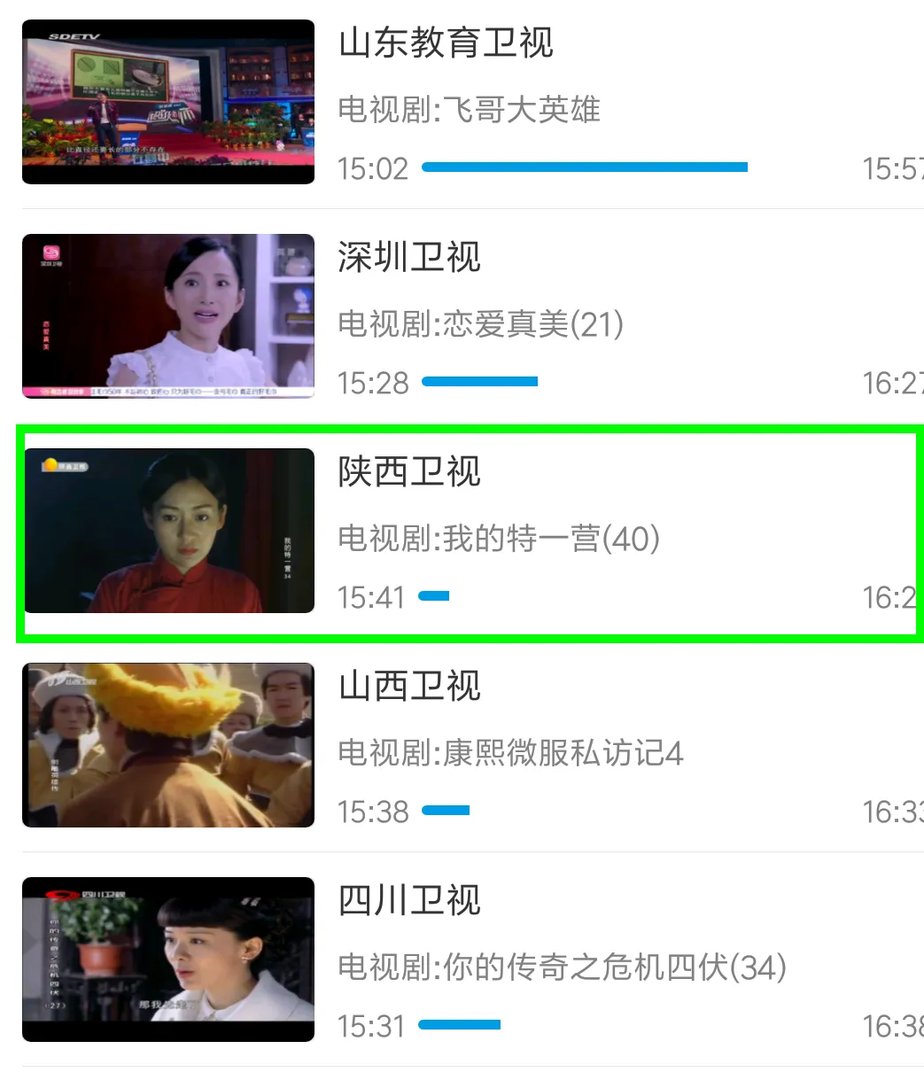This screenshot has height=1080, width=924.
Task: Open 山西卫视 channel stream
Action: [x=409, y=686]
